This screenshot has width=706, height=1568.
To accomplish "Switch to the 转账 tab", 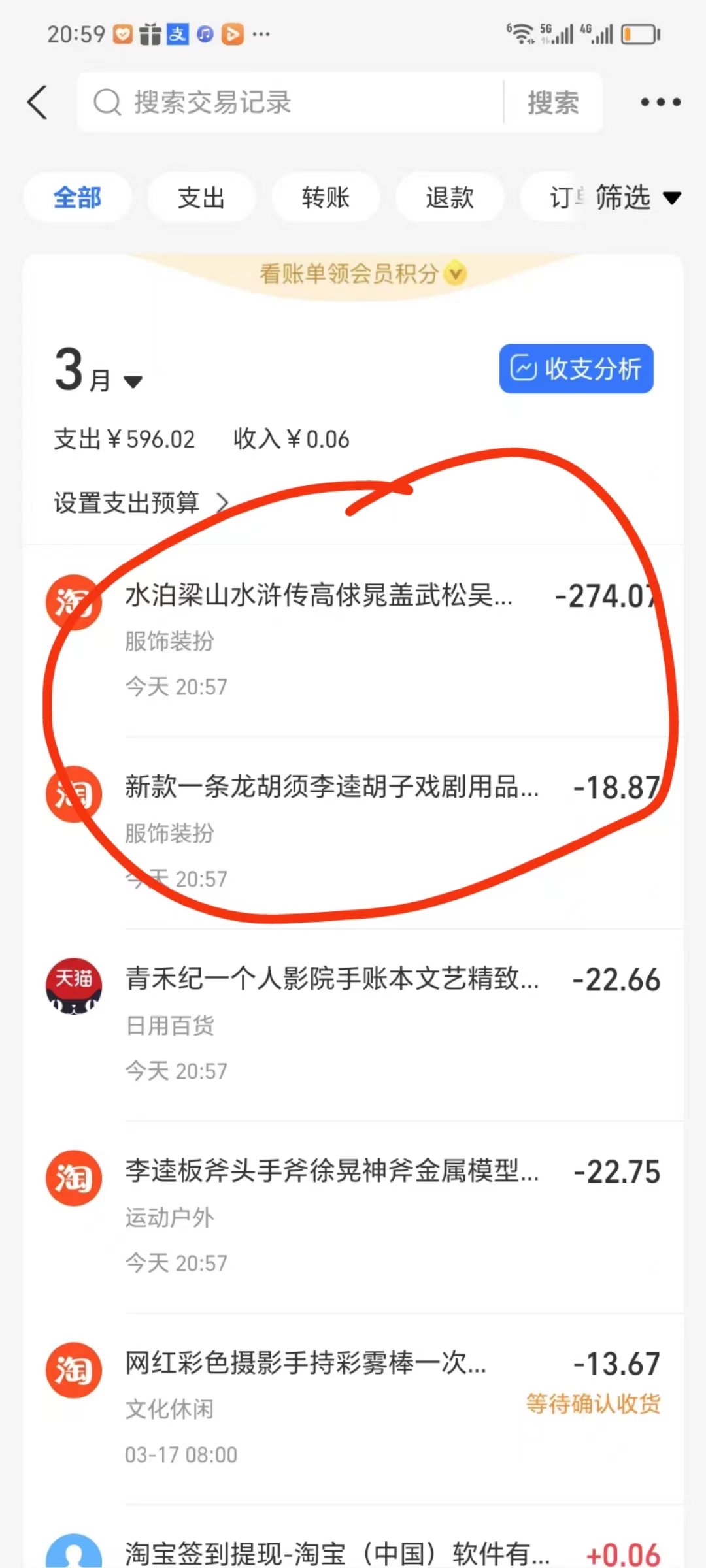I will coord(326,197).
